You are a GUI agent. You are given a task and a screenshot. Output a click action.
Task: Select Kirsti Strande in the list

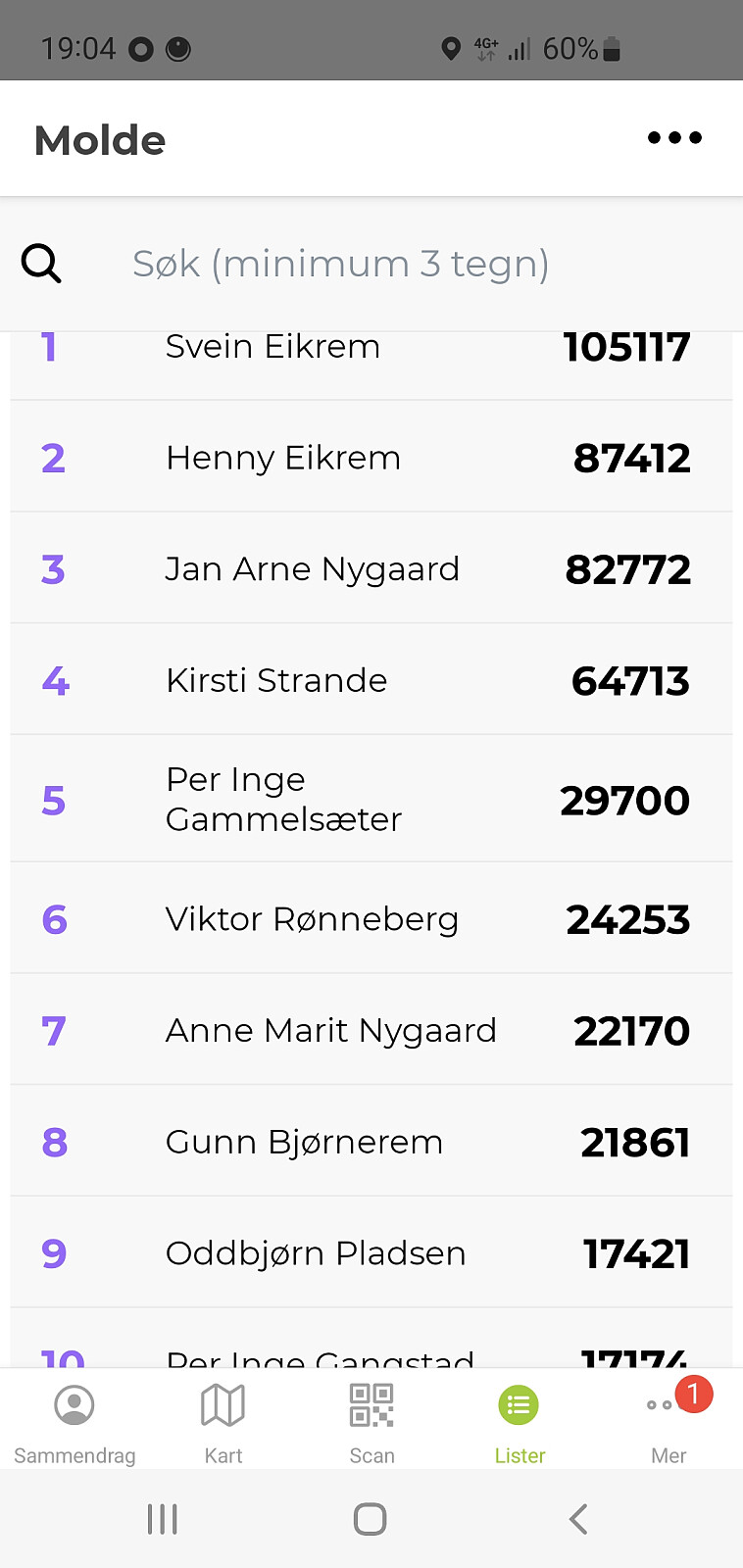point(371,680)
